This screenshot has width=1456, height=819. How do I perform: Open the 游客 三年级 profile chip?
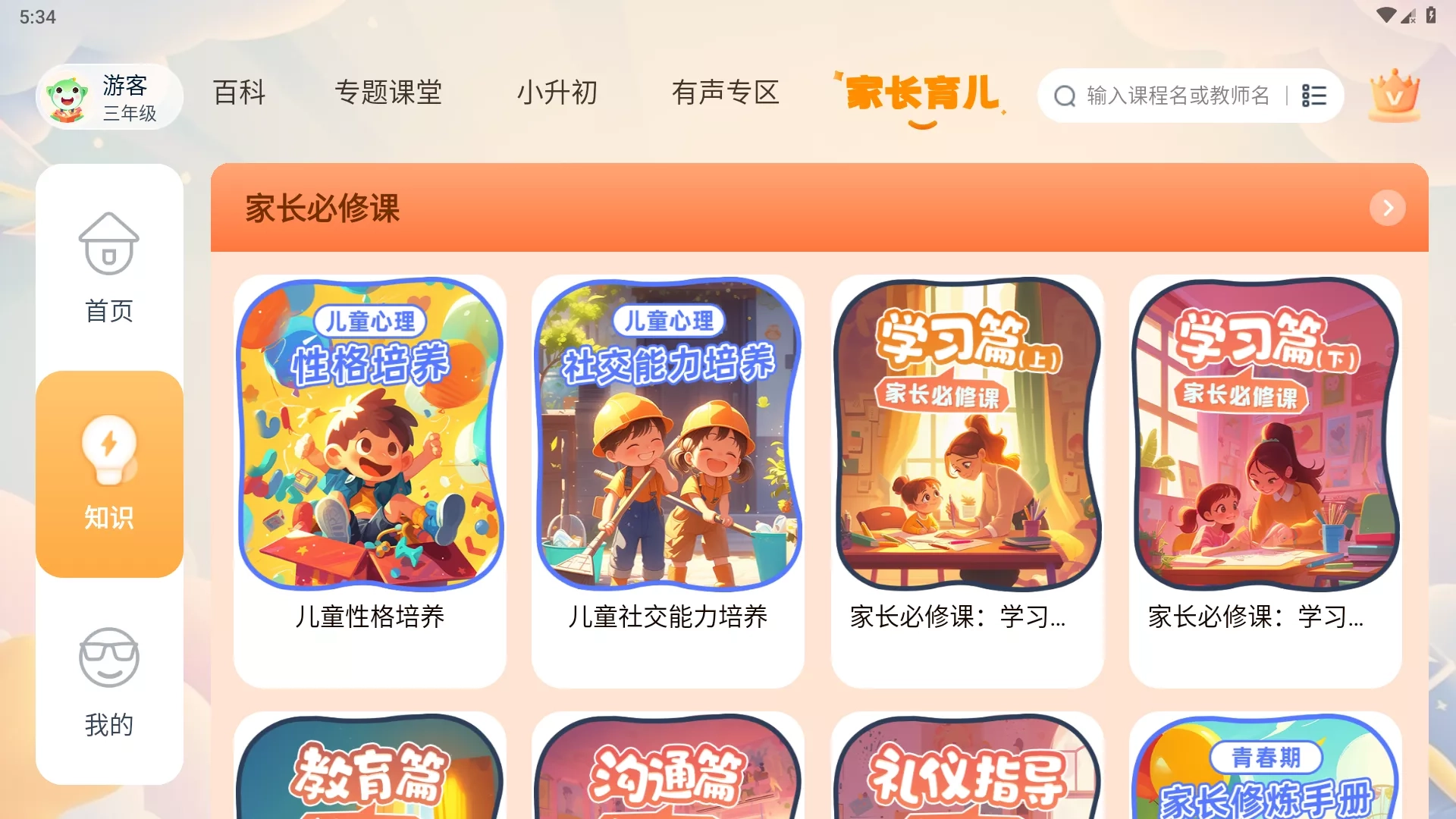109,97
